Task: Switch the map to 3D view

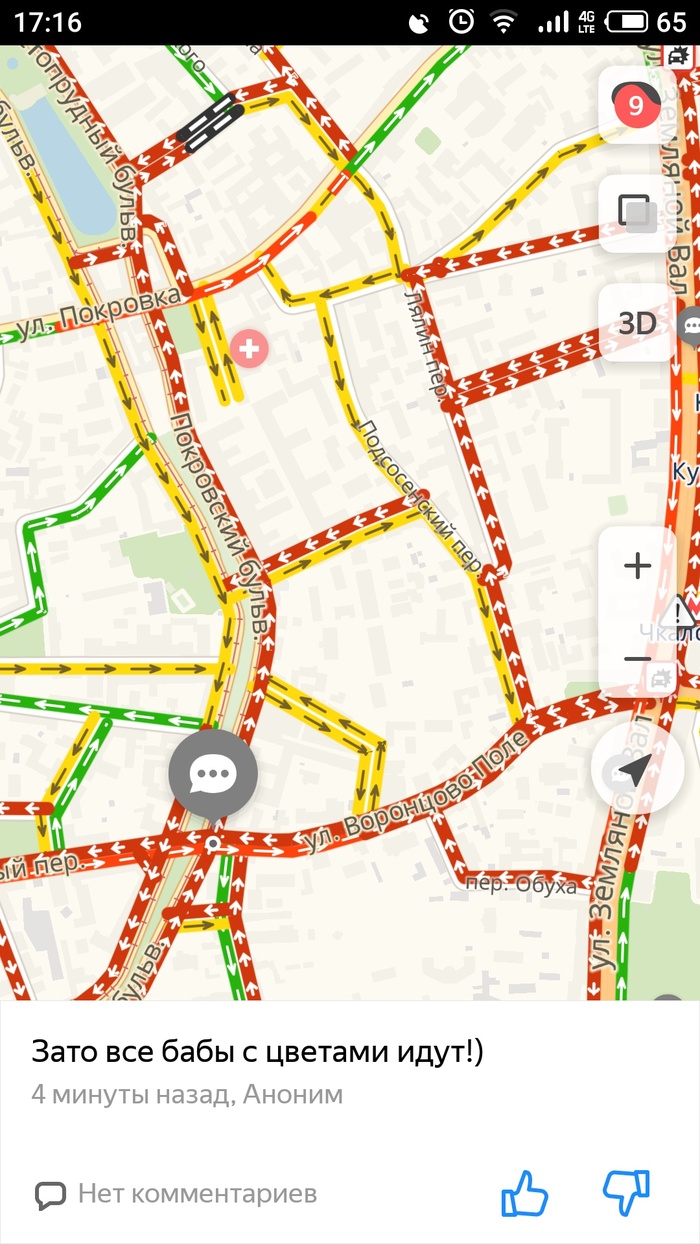Action: click(637, 323)
